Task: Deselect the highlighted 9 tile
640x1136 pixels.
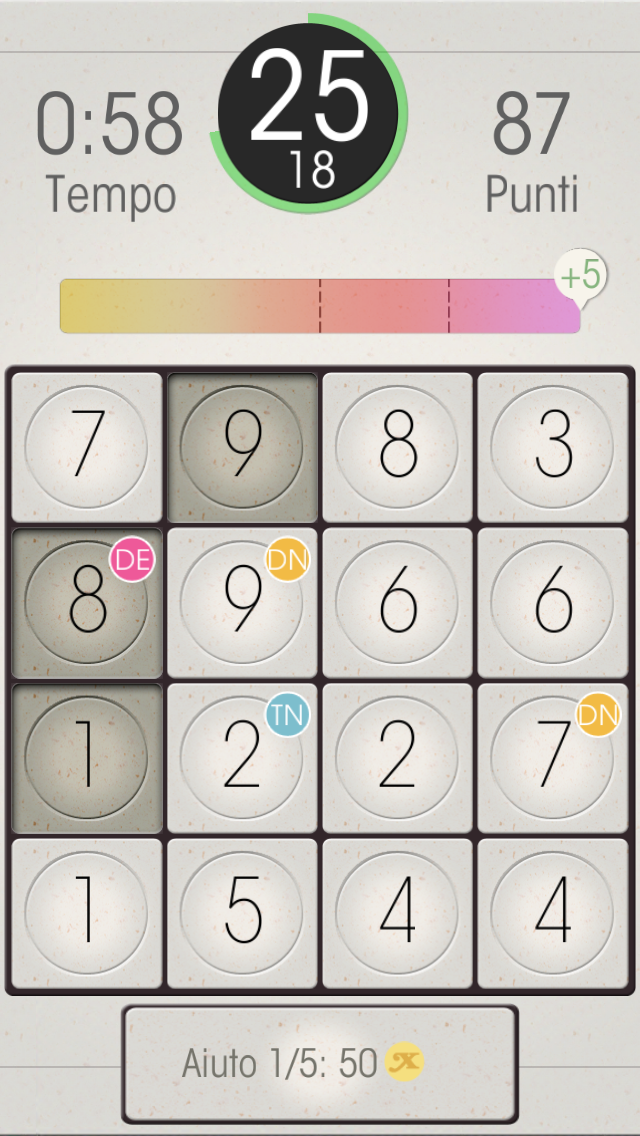Action: [242, 447]
